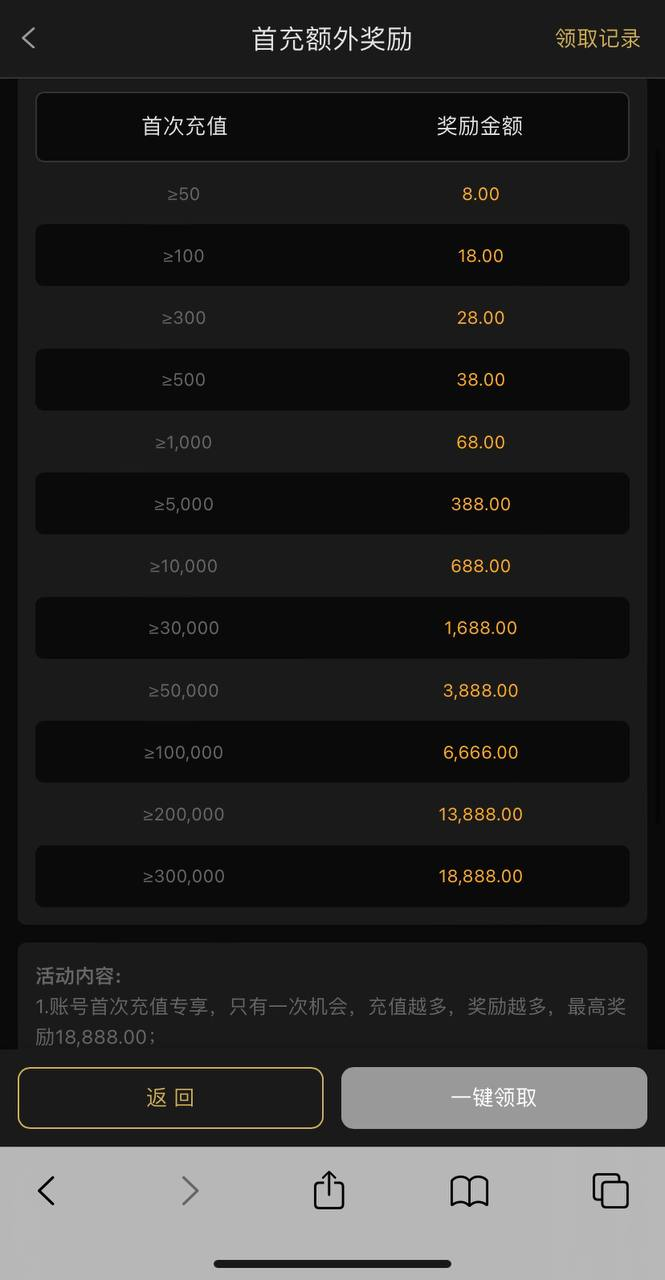Image resolution: width=665 pixels, height=1280 pixels.
Task: Open browser bookmarks
Action: [x=469, y=1190]
